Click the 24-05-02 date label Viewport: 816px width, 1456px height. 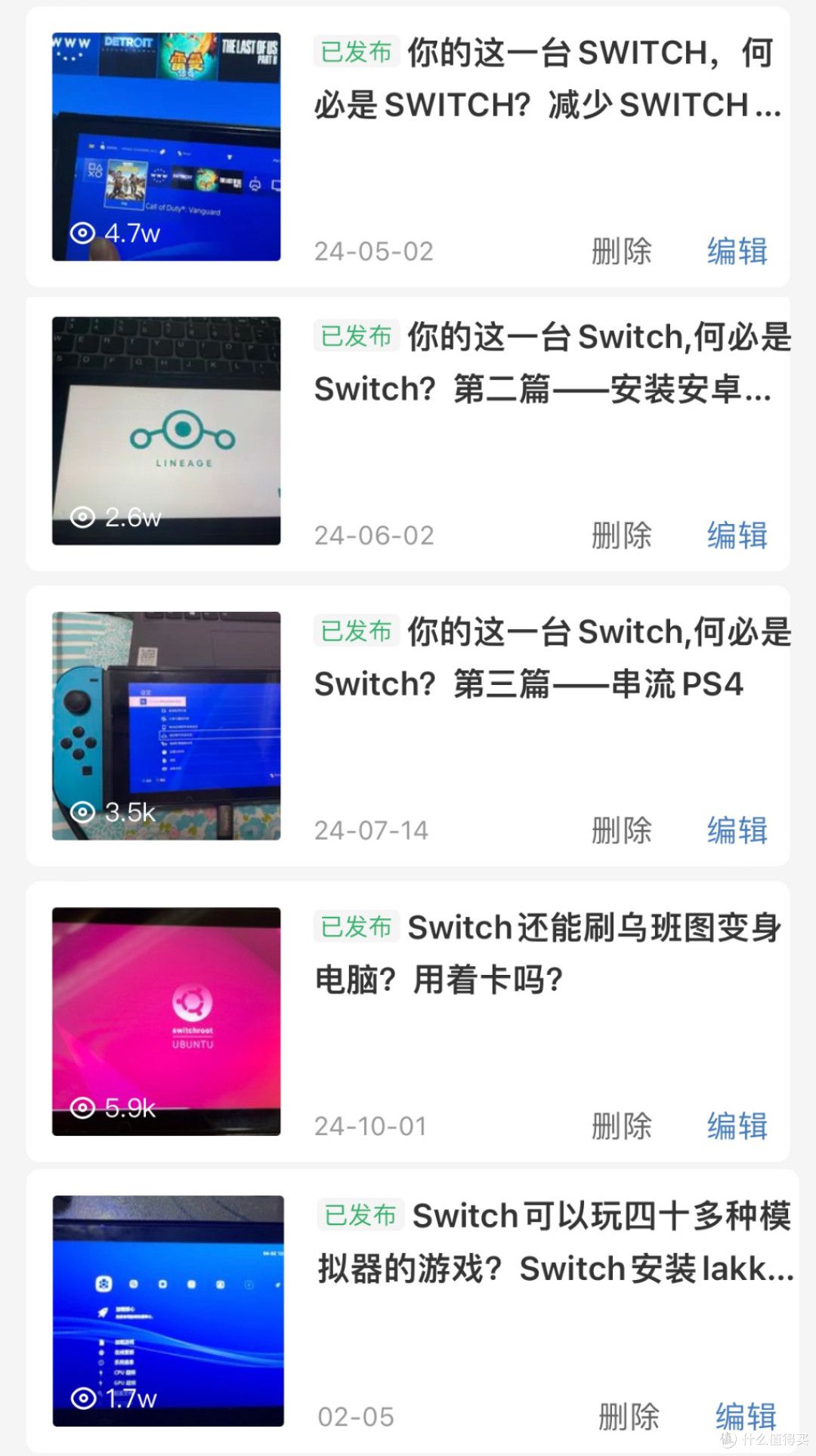tap(375, 250)
